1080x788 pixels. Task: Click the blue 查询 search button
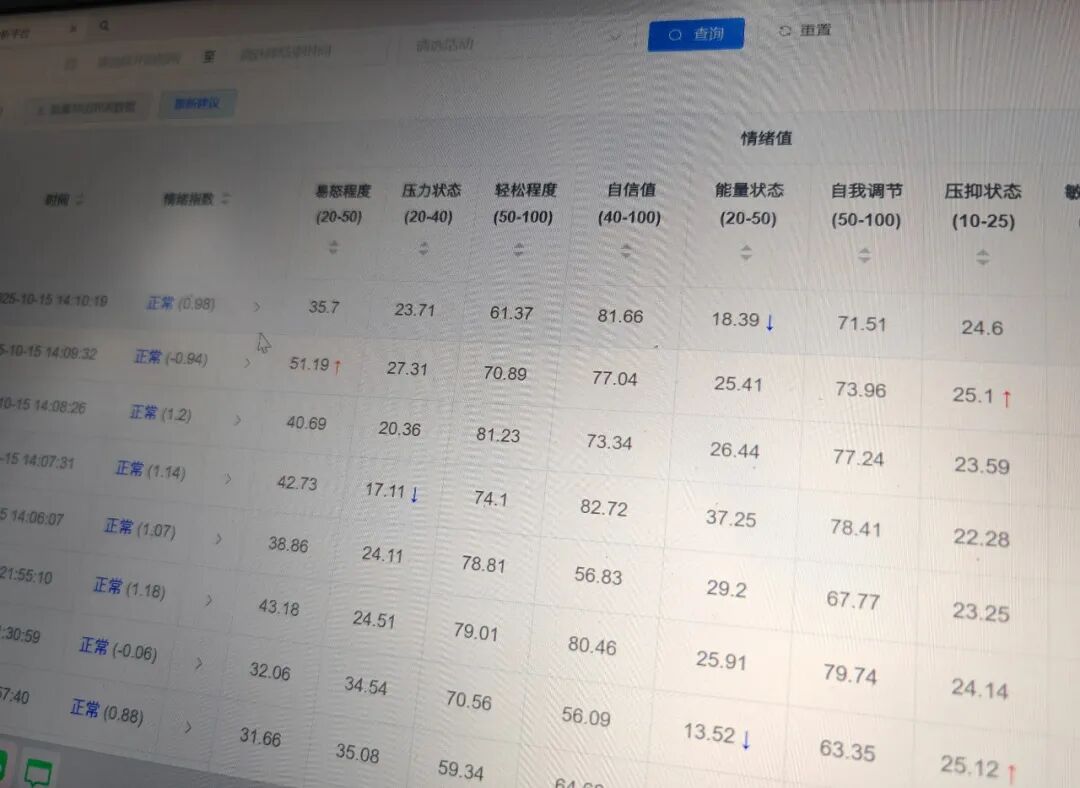[696, 34]
